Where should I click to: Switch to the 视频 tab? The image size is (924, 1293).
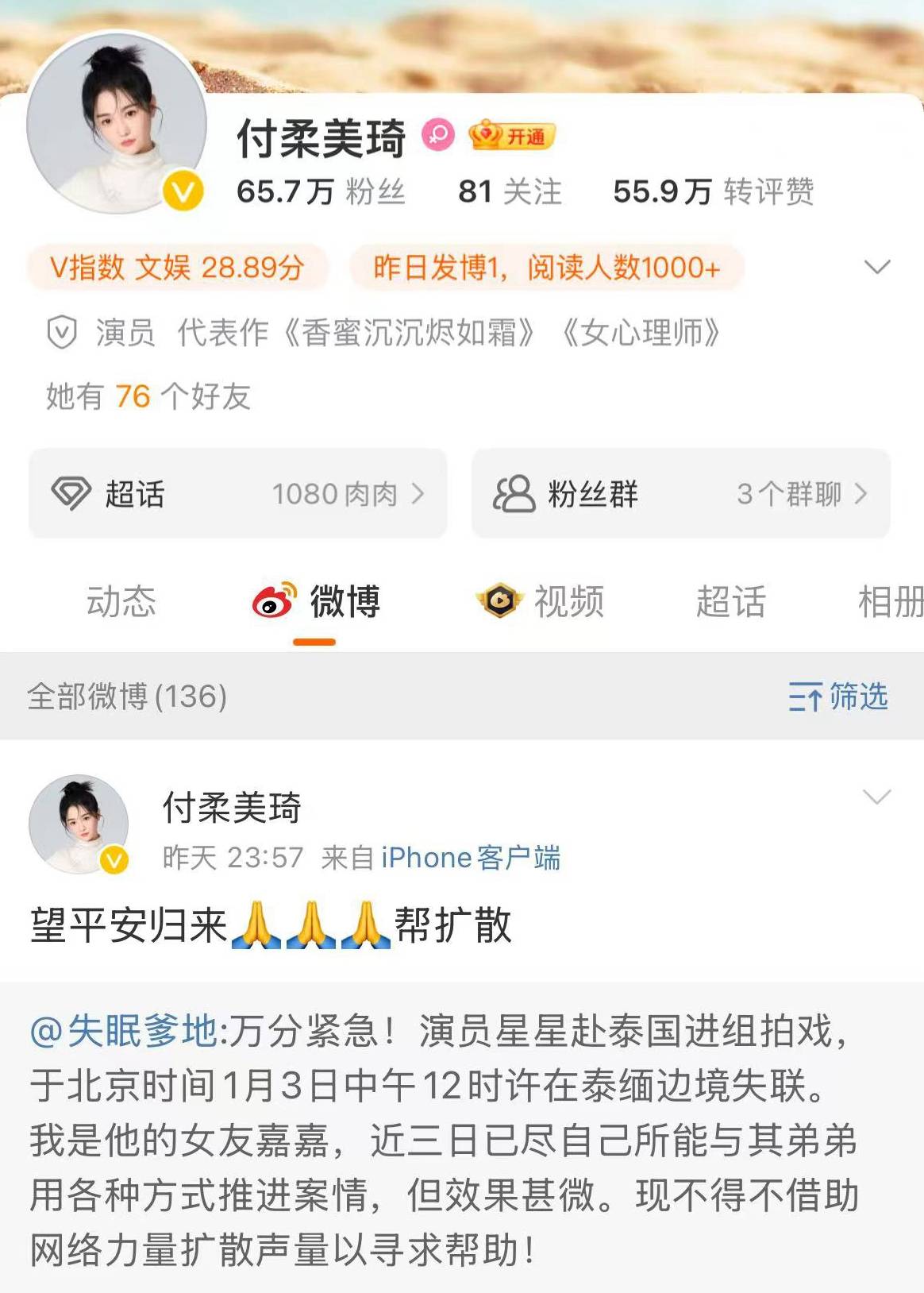[541, 601]
